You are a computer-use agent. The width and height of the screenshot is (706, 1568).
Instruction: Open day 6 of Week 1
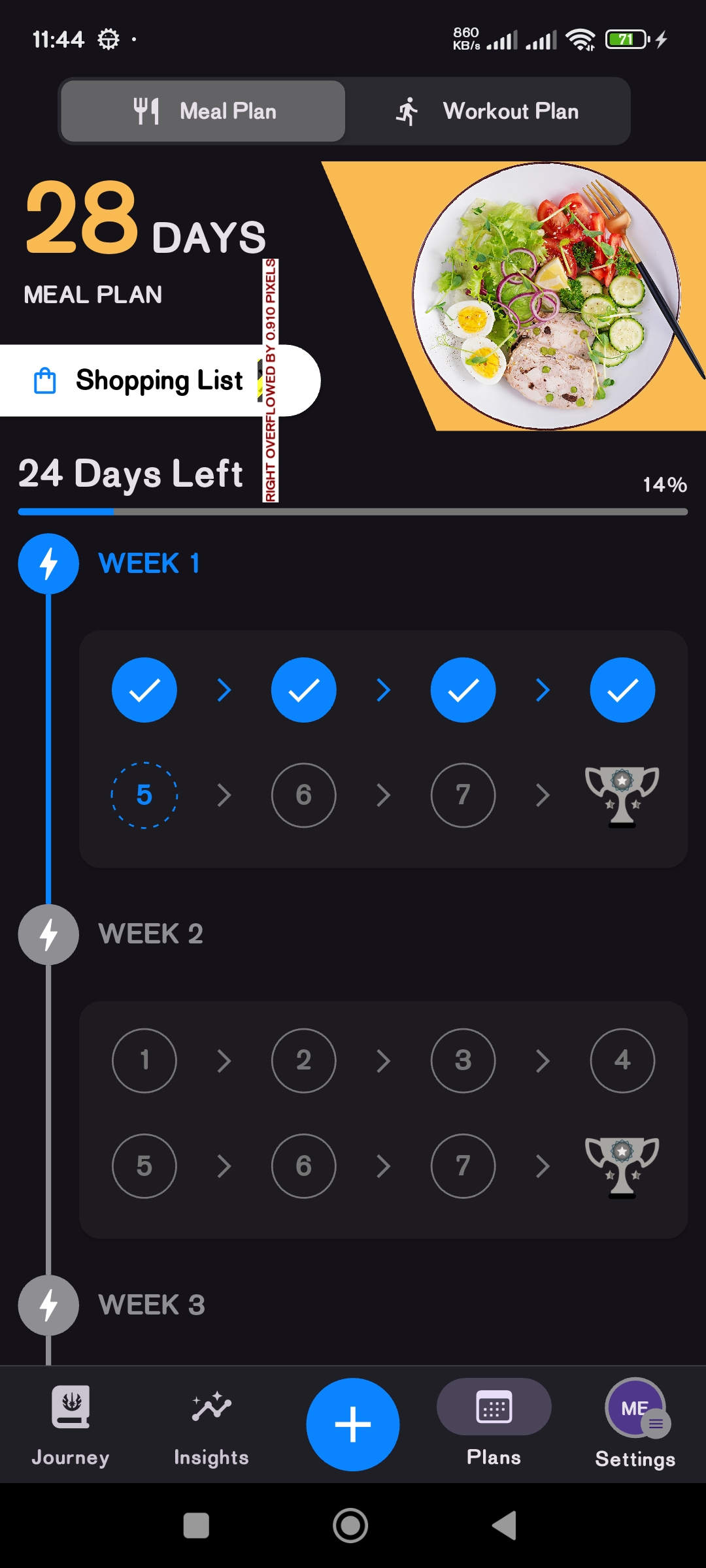(303, 795)
